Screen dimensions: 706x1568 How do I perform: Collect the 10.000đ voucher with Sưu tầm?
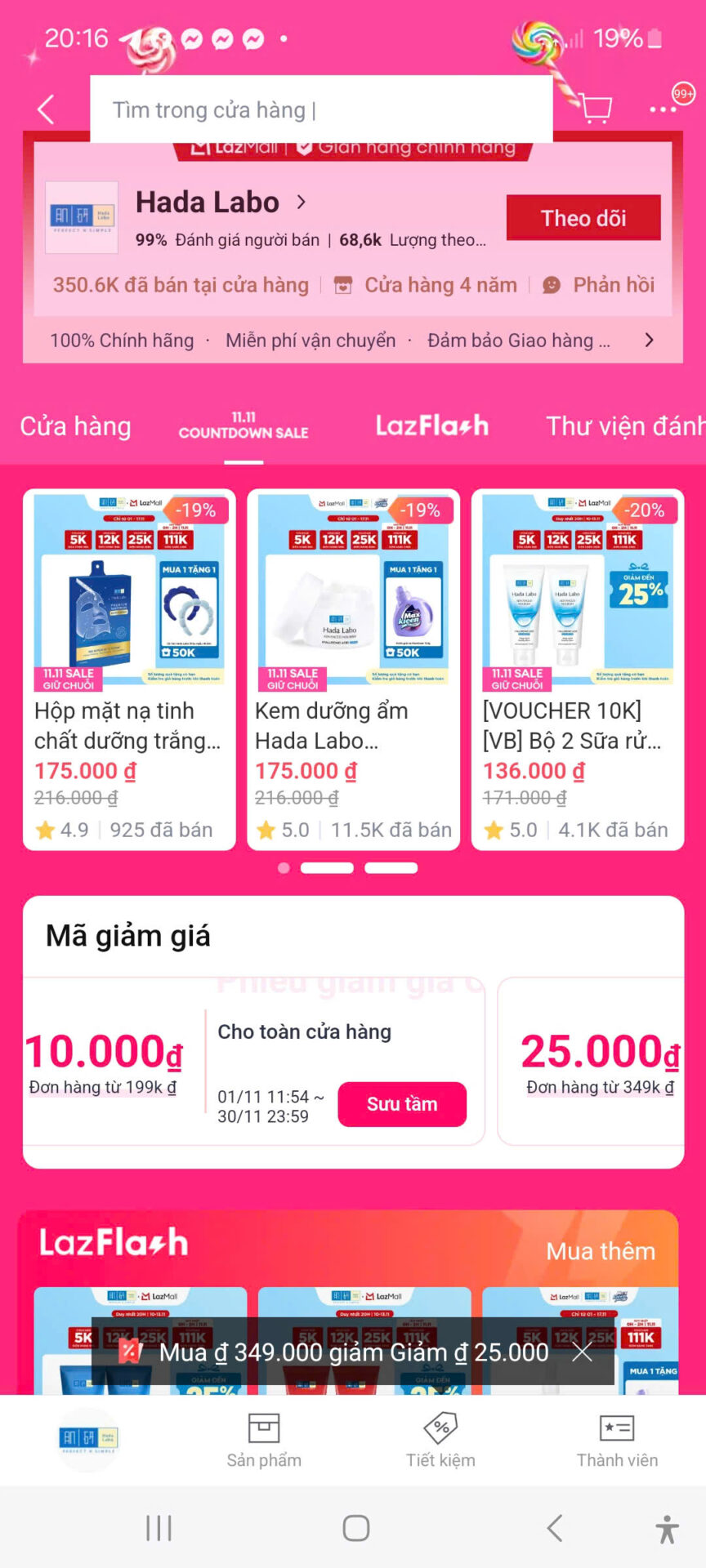pos(402,1104)
